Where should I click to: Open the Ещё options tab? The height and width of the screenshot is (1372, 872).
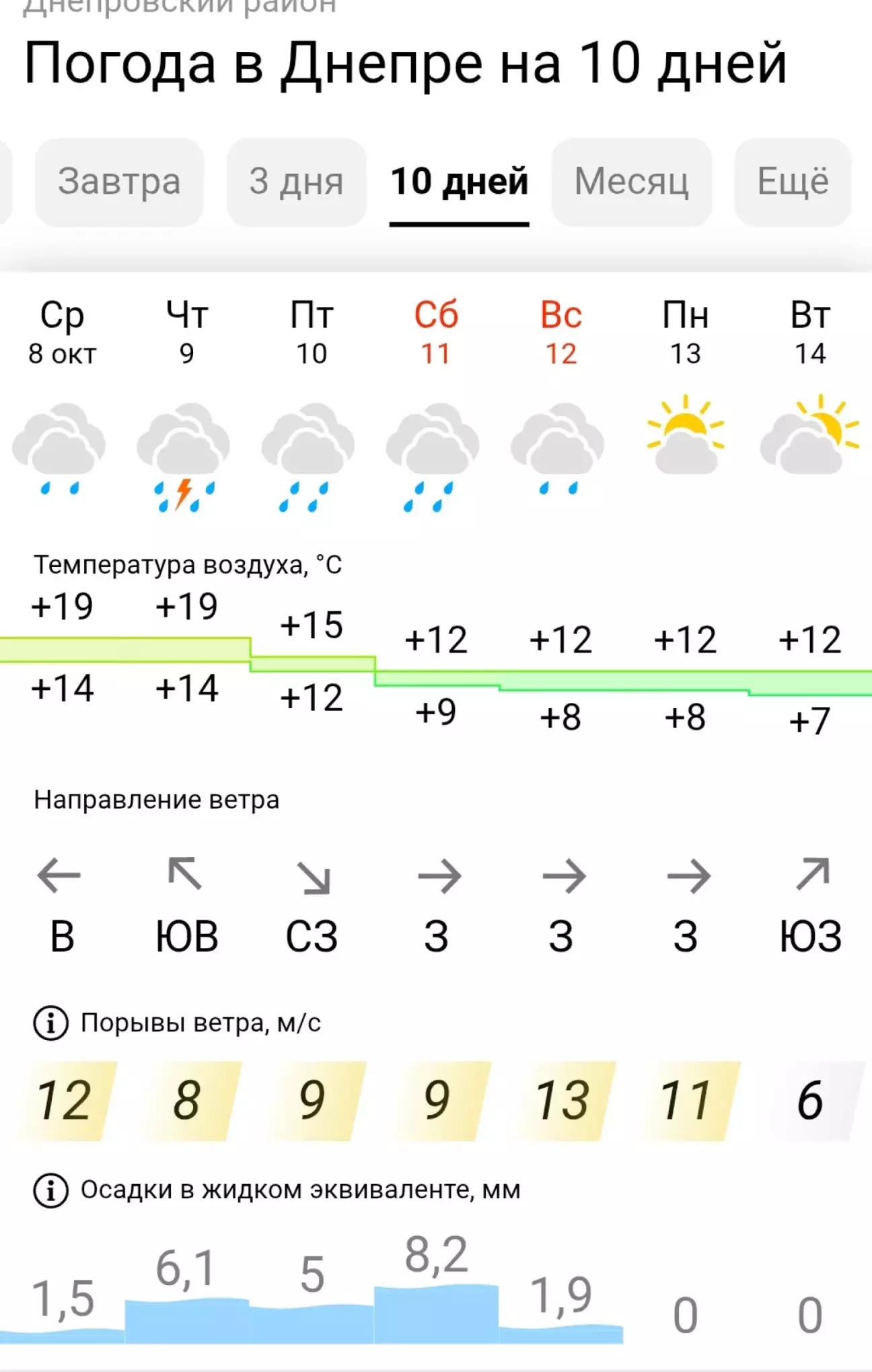click(793, 182)
